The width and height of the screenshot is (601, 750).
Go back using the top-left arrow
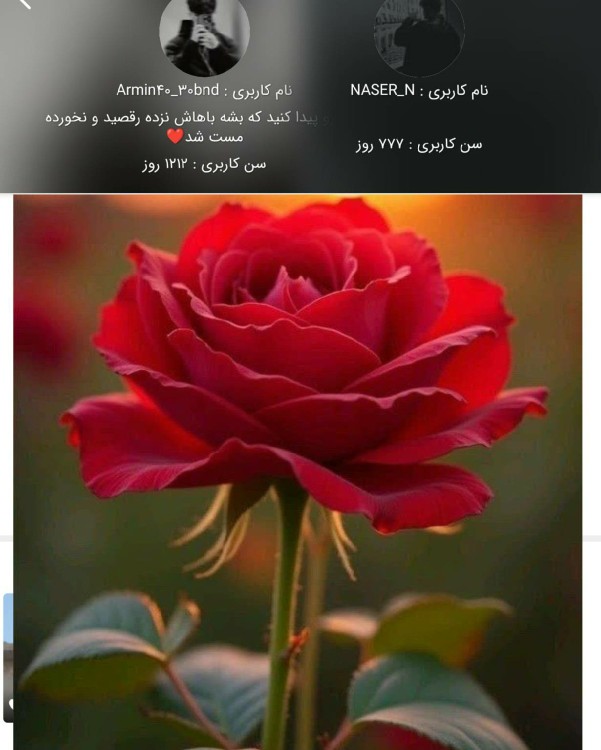pos(24,4)
